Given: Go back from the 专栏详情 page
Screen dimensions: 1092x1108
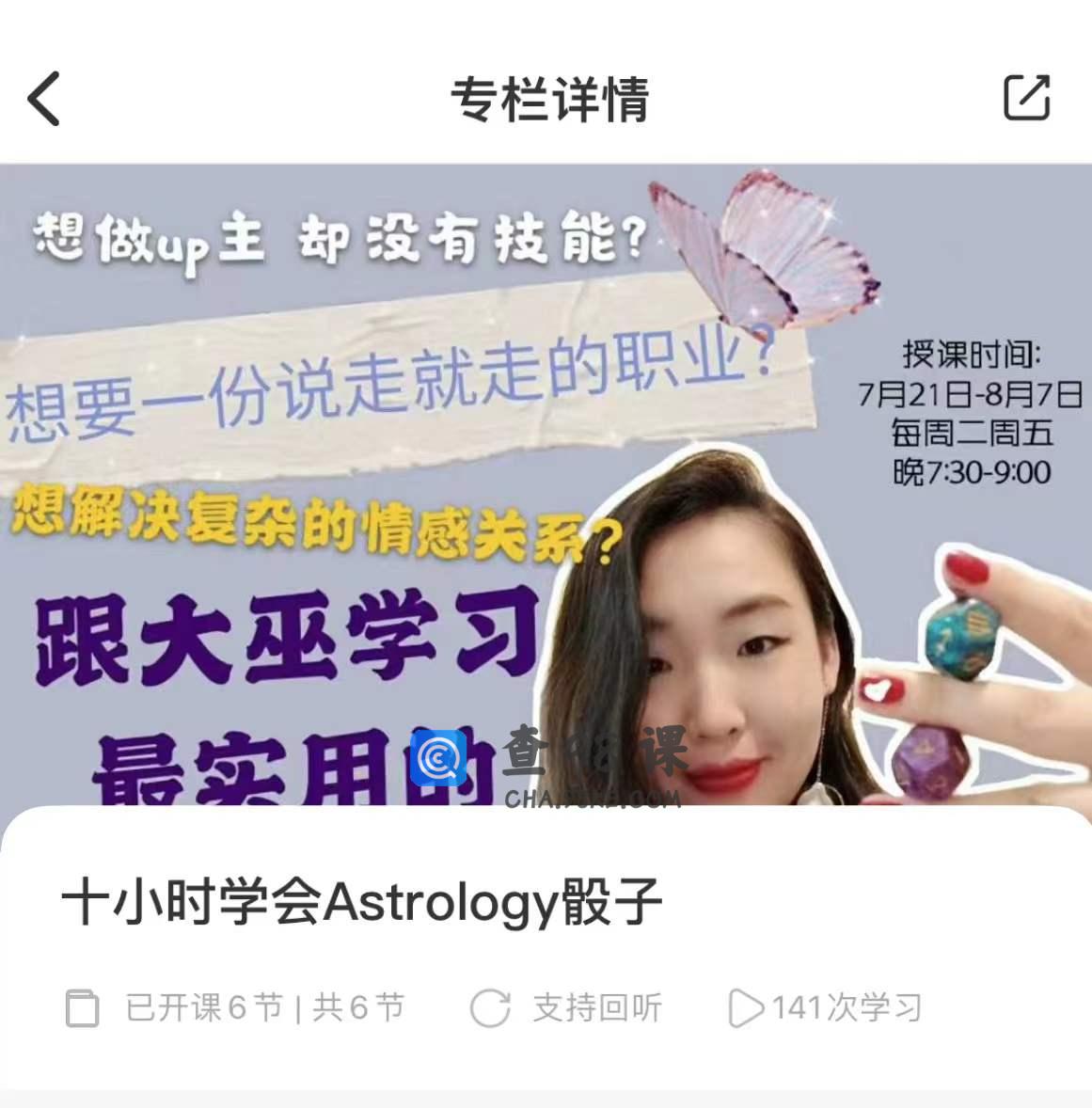Looking at the screenshot, I should click(44, 98).
